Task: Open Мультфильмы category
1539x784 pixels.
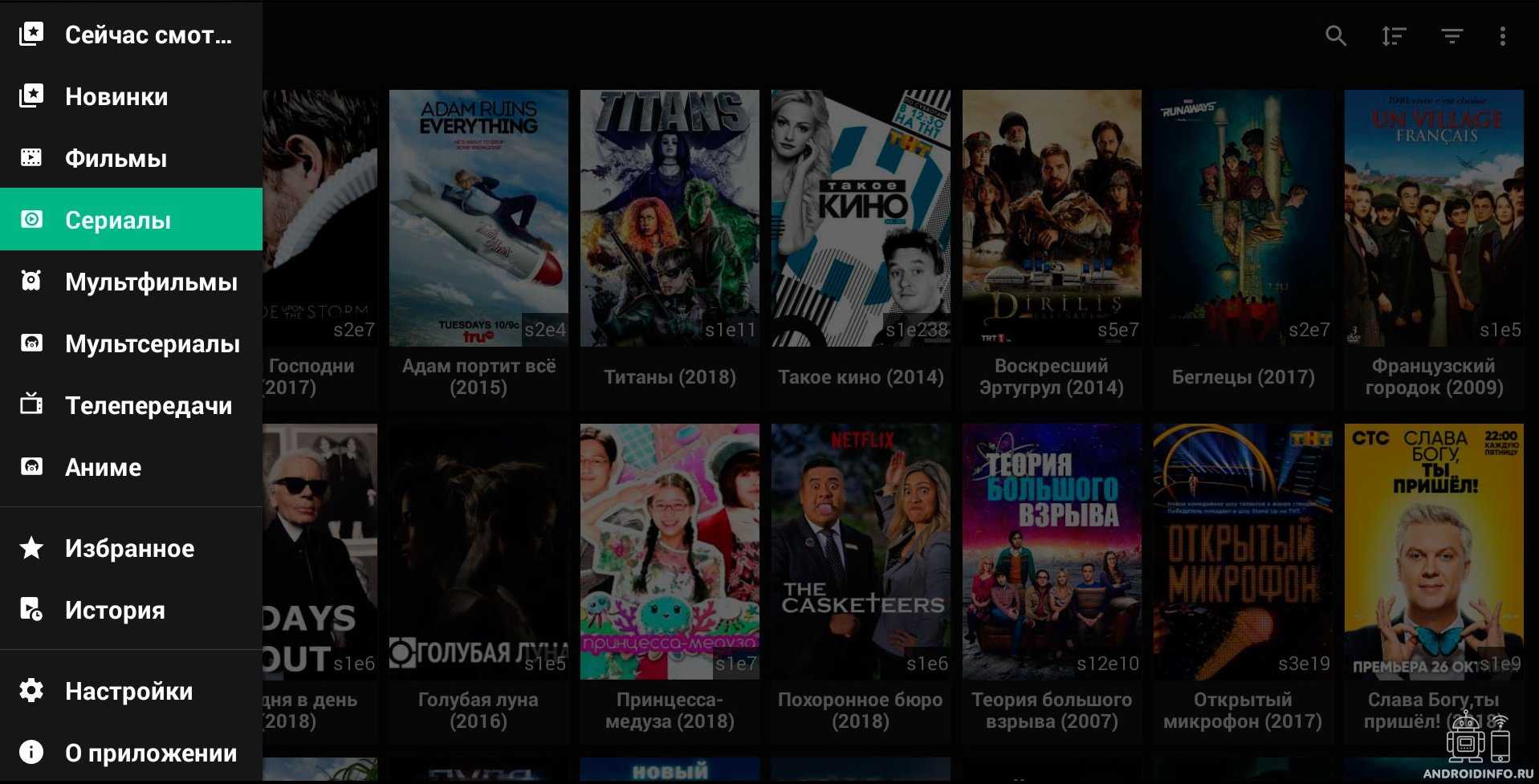Action: click(x=131, y=282)
